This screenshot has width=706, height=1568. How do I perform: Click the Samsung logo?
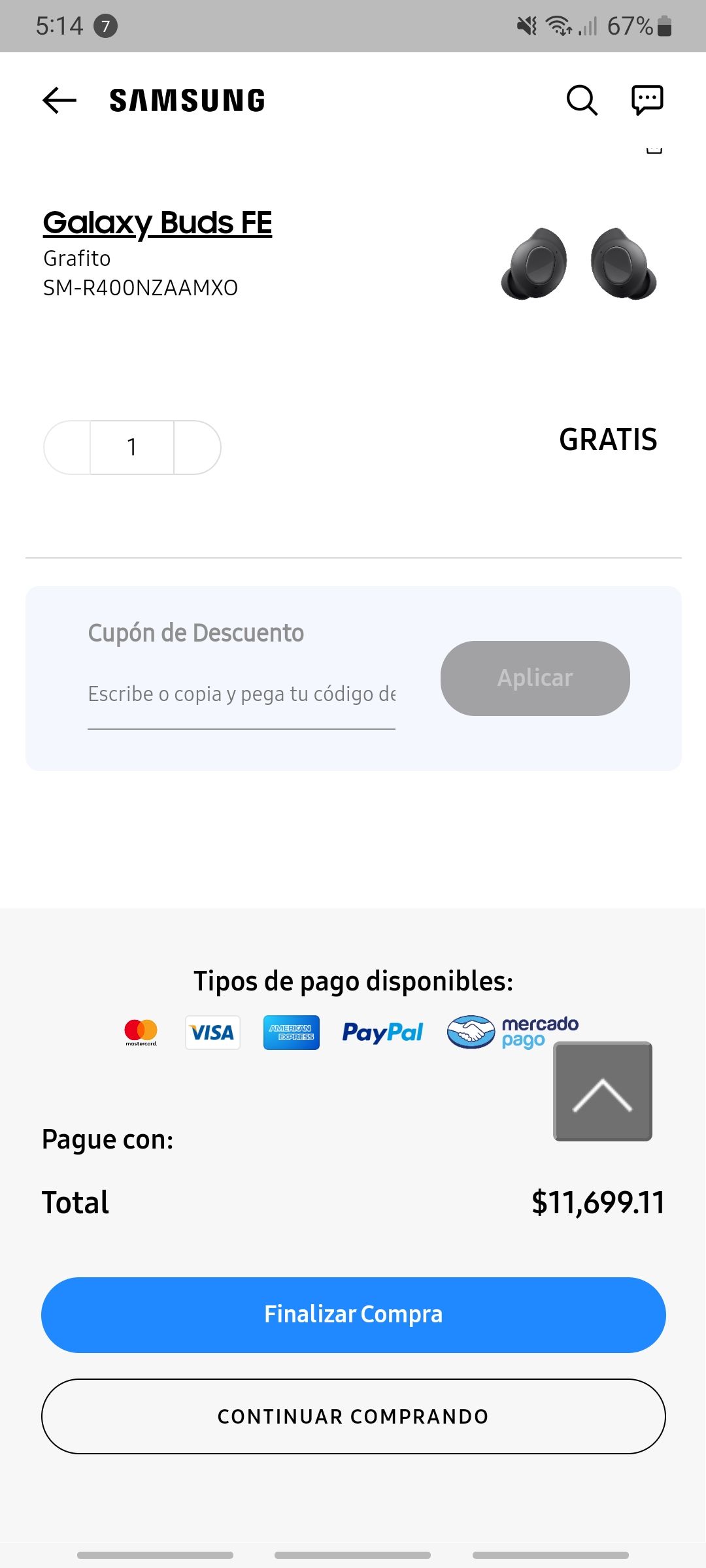pyautogui.click(x=187, y=99)
